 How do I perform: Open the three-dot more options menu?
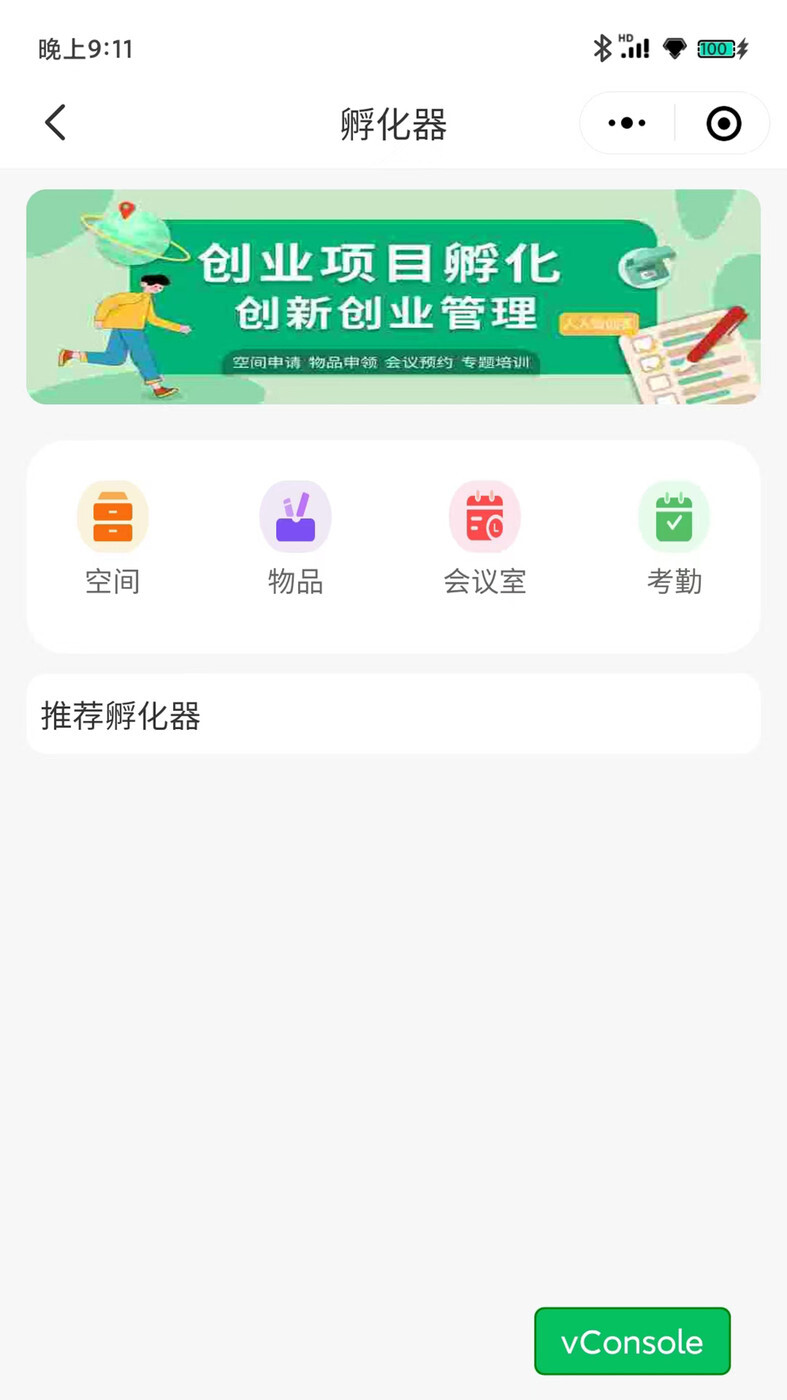(x=625, y=122)
